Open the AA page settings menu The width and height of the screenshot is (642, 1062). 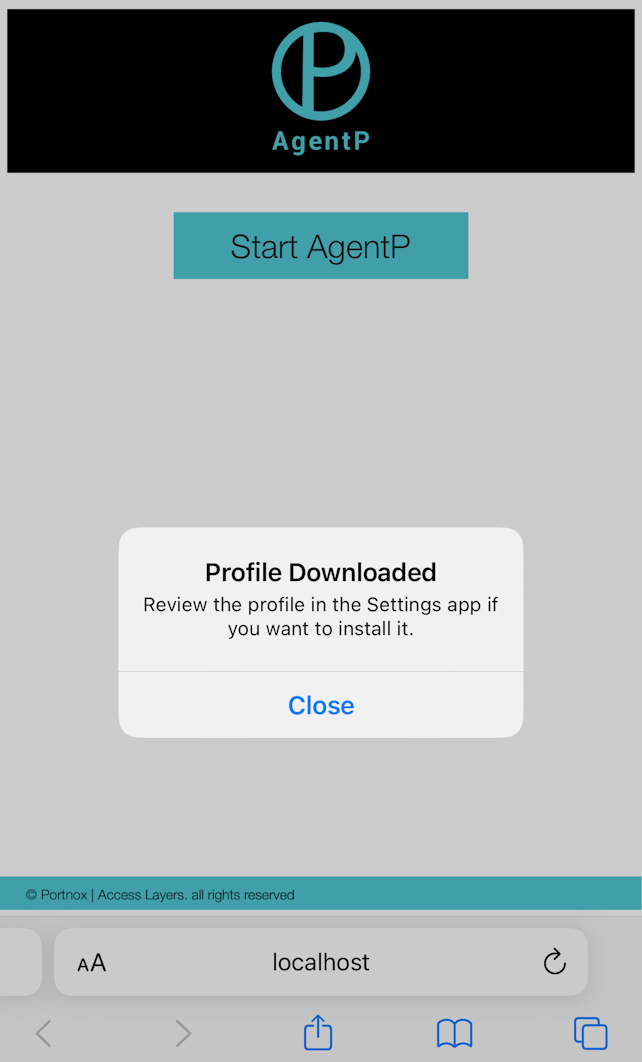91,962
